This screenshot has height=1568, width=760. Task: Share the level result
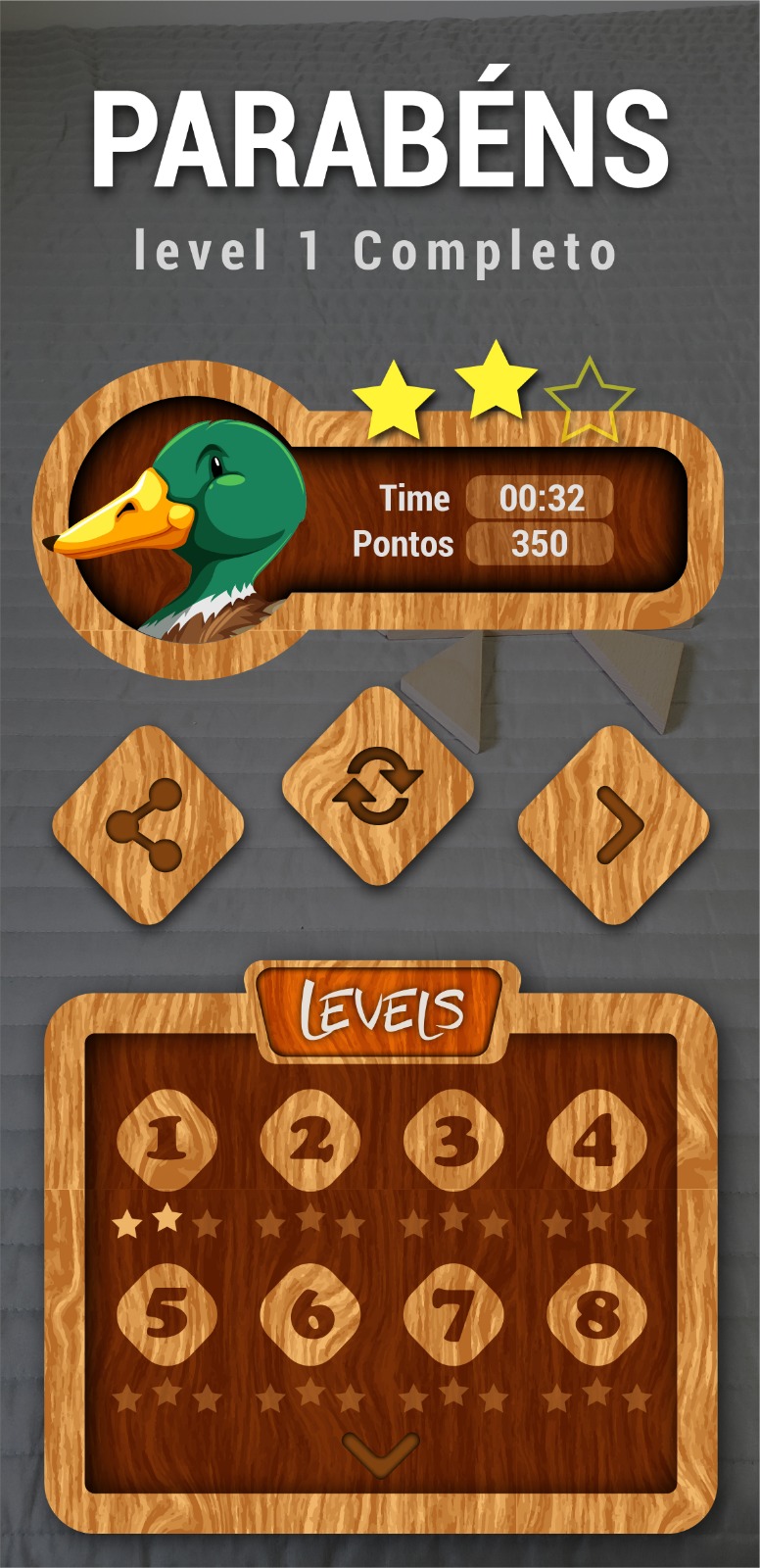[147, 825]
